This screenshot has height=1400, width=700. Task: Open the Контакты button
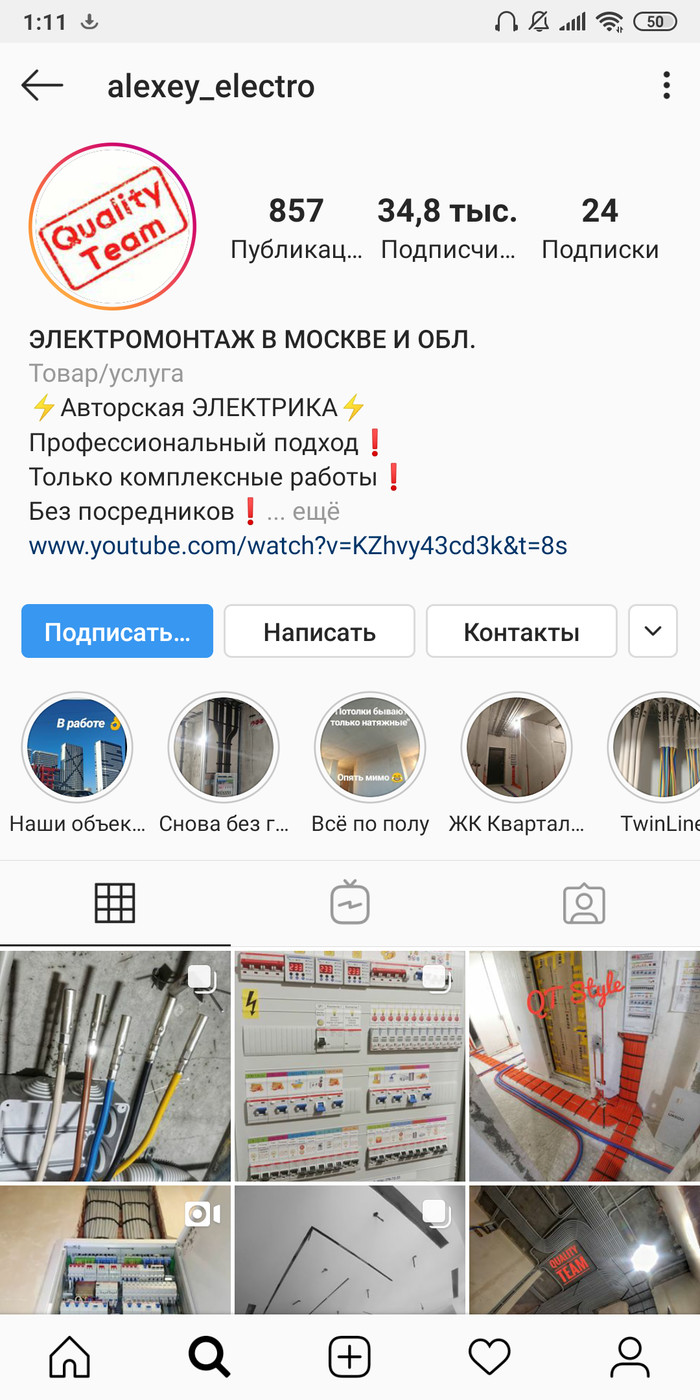521,631
